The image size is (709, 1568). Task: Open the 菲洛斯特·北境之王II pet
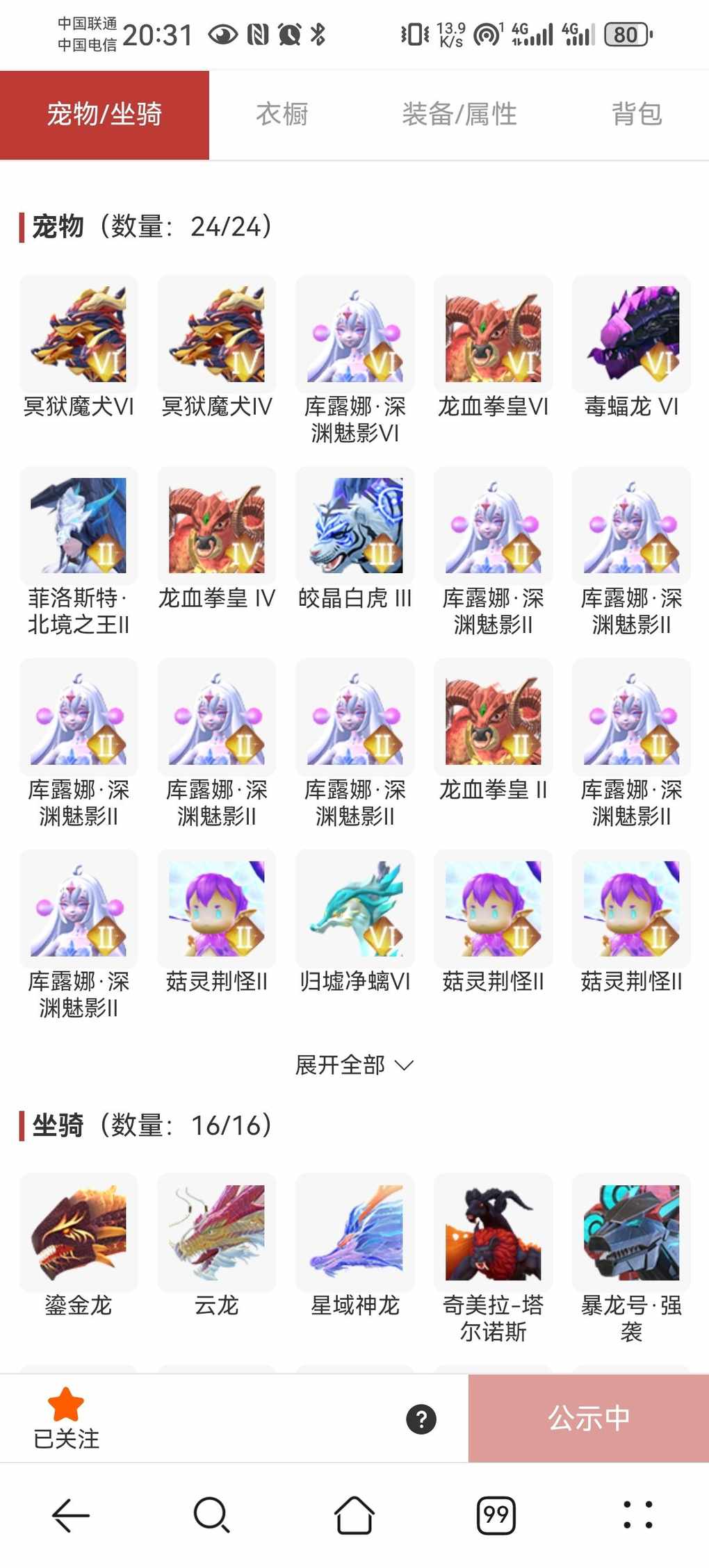point(79,526)
